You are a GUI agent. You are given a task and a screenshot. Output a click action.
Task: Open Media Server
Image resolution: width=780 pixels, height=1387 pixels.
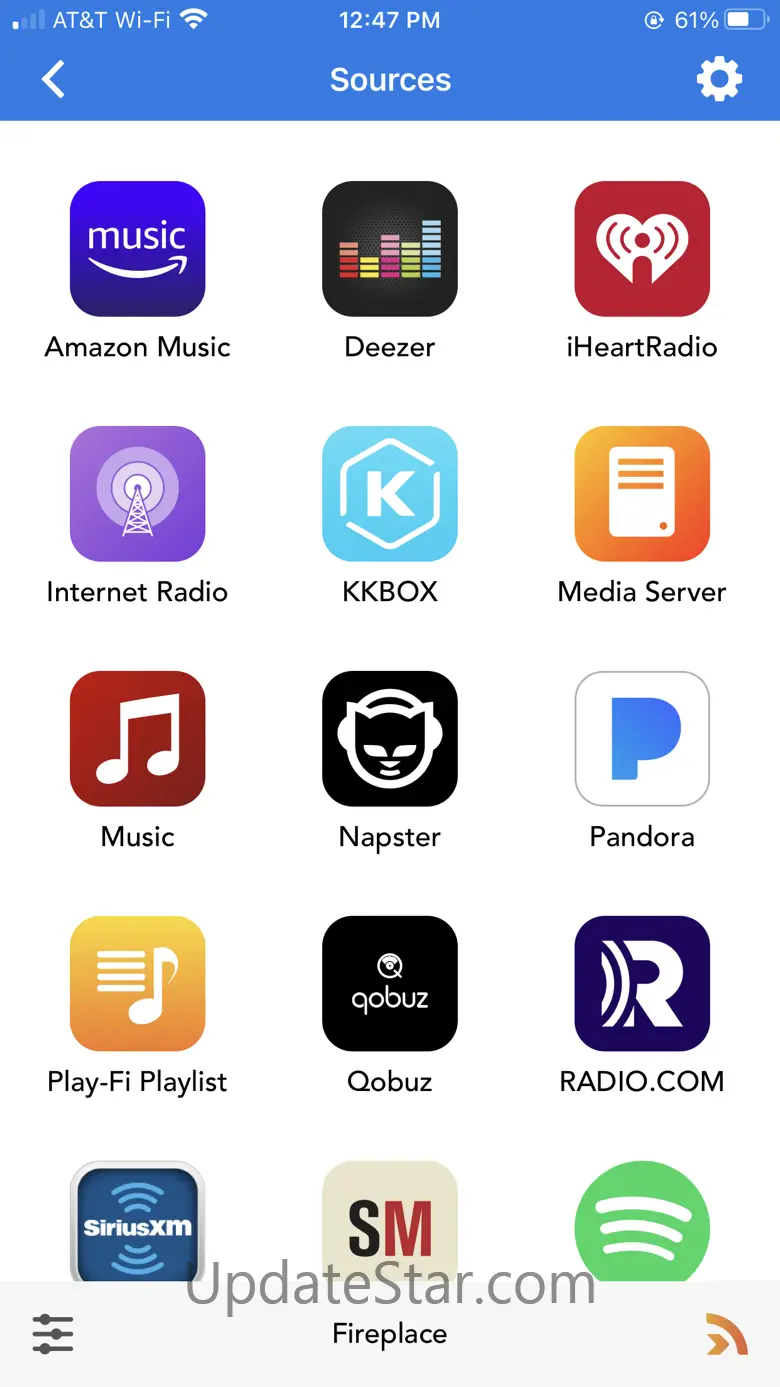coord(642,494)
